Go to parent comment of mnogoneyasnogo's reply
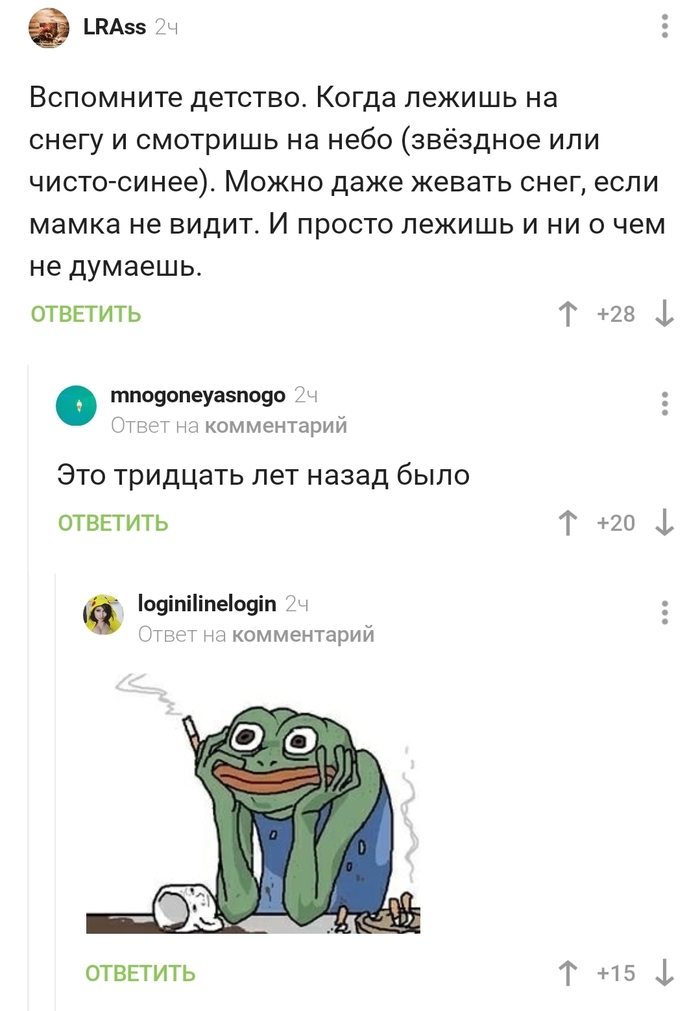Image resolution: width=700 pixels, height=1011 pixels. [x=276, y=427]
